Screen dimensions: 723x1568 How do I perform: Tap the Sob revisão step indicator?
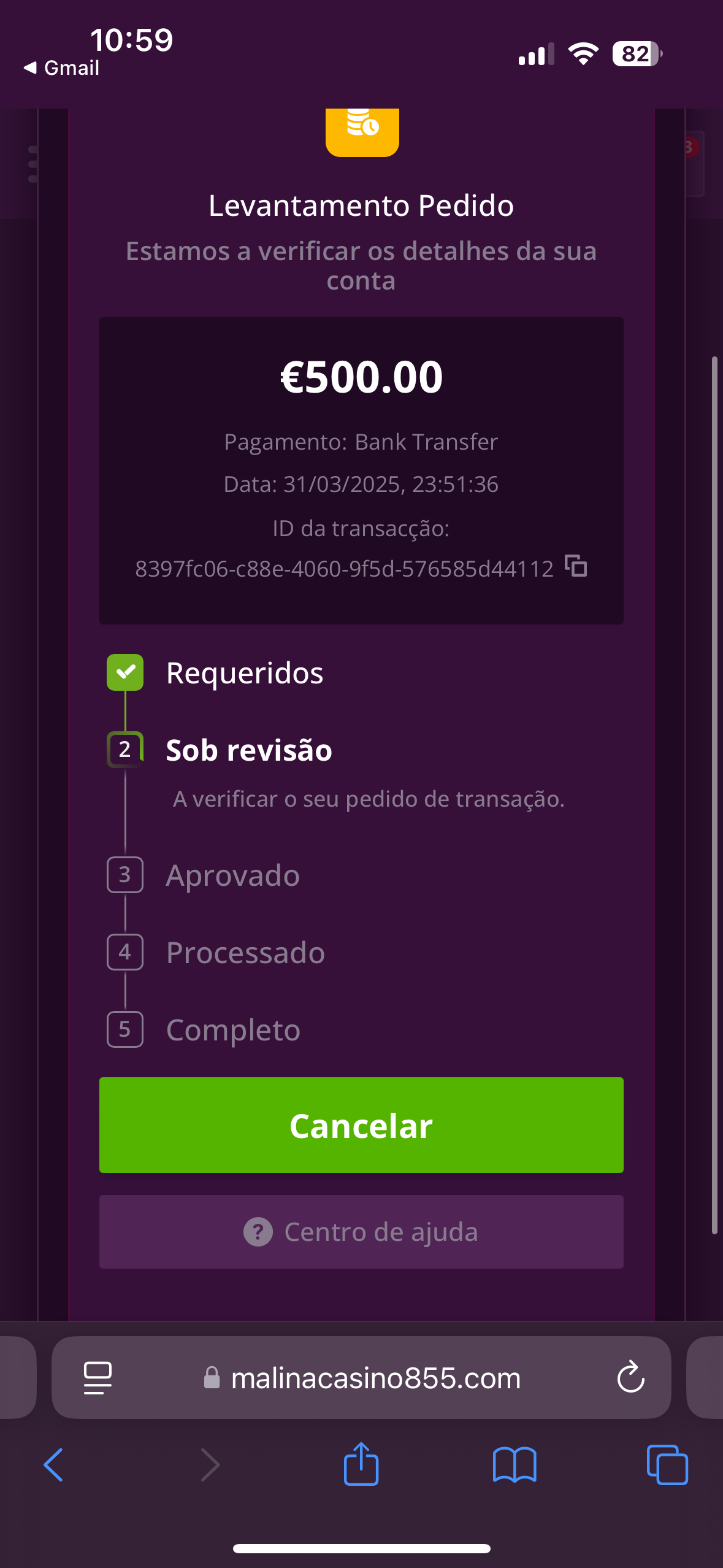(x=125, y=750)
